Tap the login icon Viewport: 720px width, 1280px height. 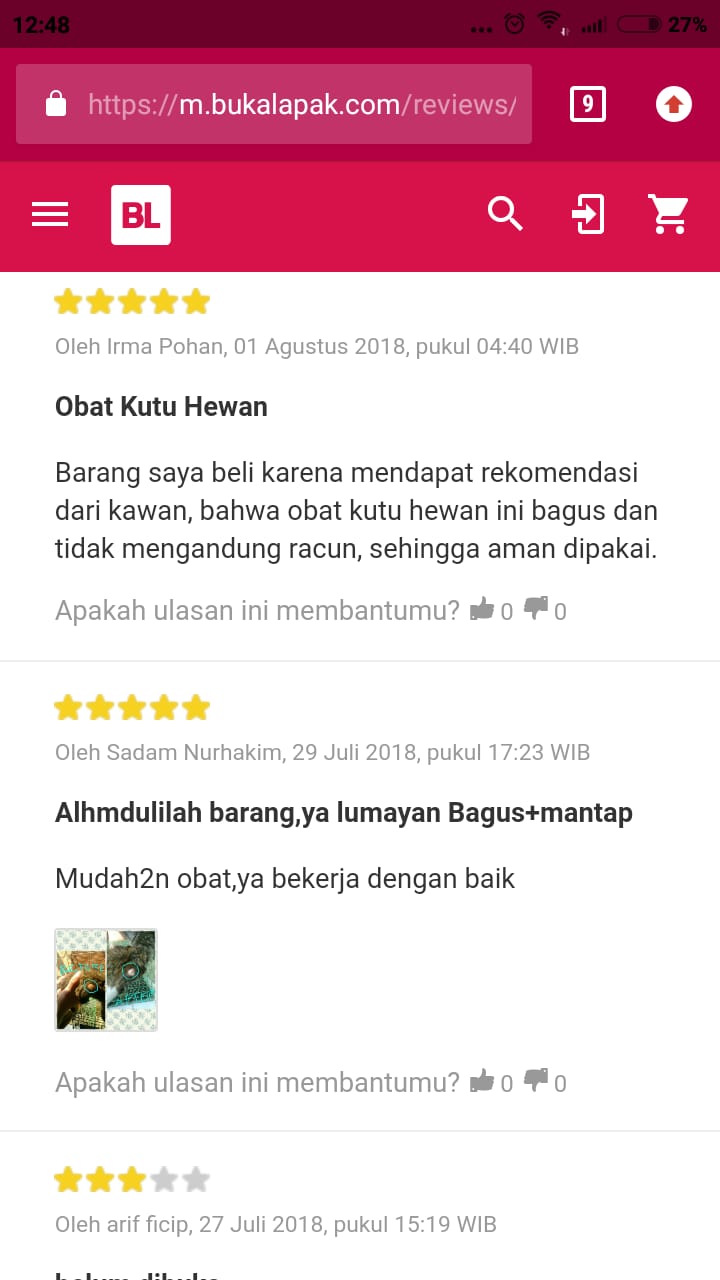click(x=588, y=214)
